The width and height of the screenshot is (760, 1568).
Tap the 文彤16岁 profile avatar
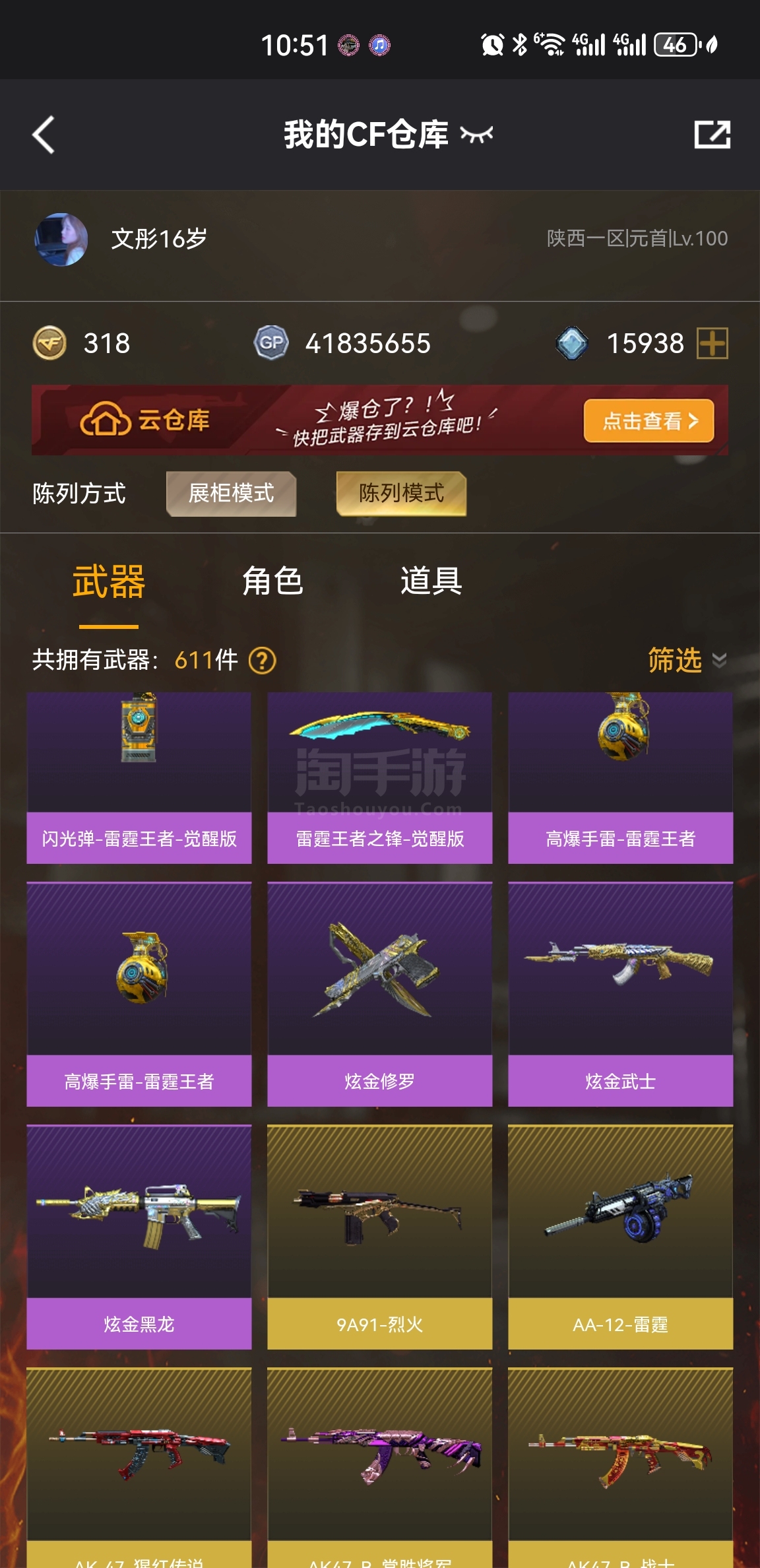click(61, 239)
